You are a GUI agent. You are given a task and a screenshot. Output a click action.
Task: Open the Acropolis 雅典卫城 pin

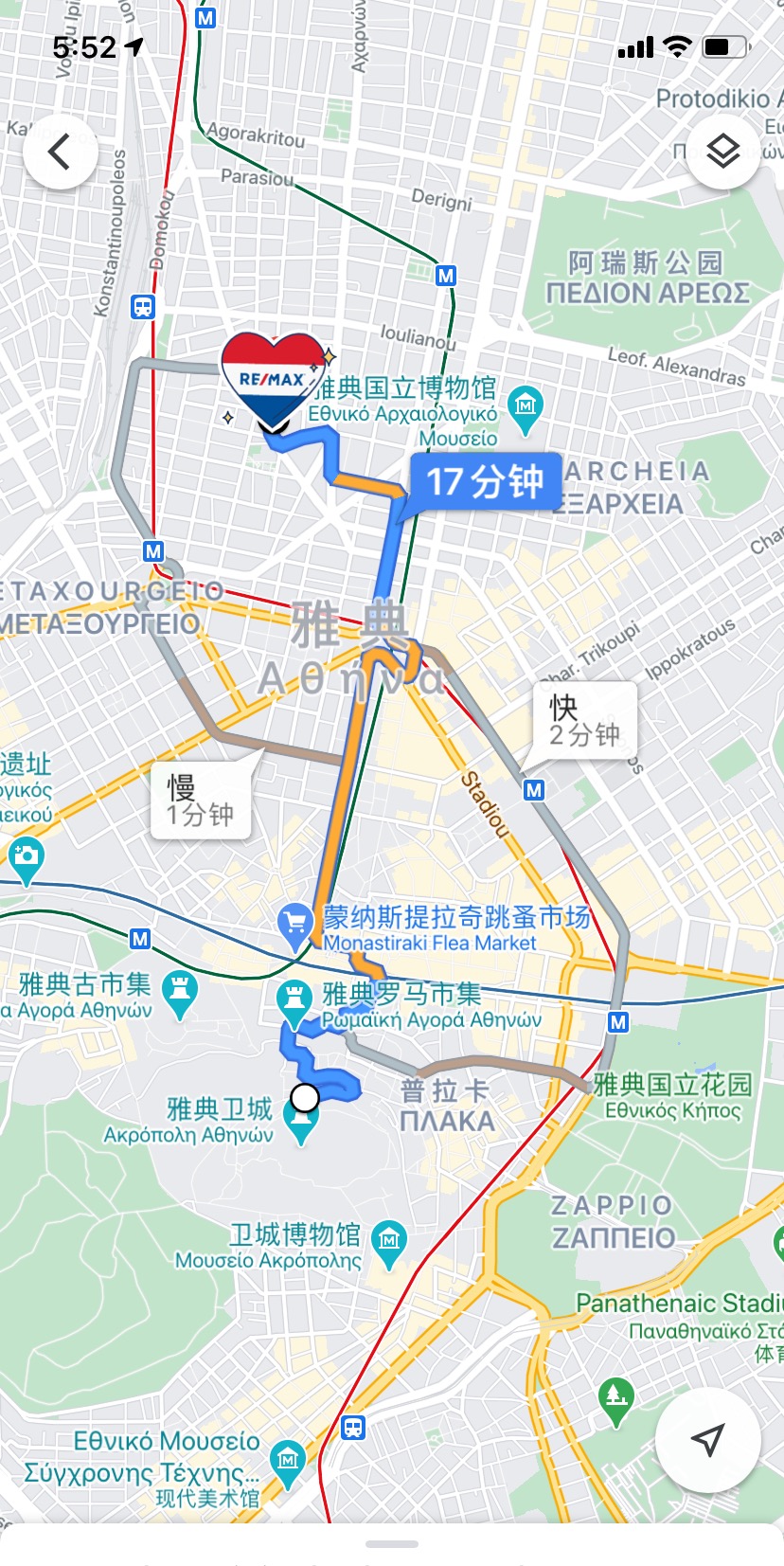[302, 1125]
